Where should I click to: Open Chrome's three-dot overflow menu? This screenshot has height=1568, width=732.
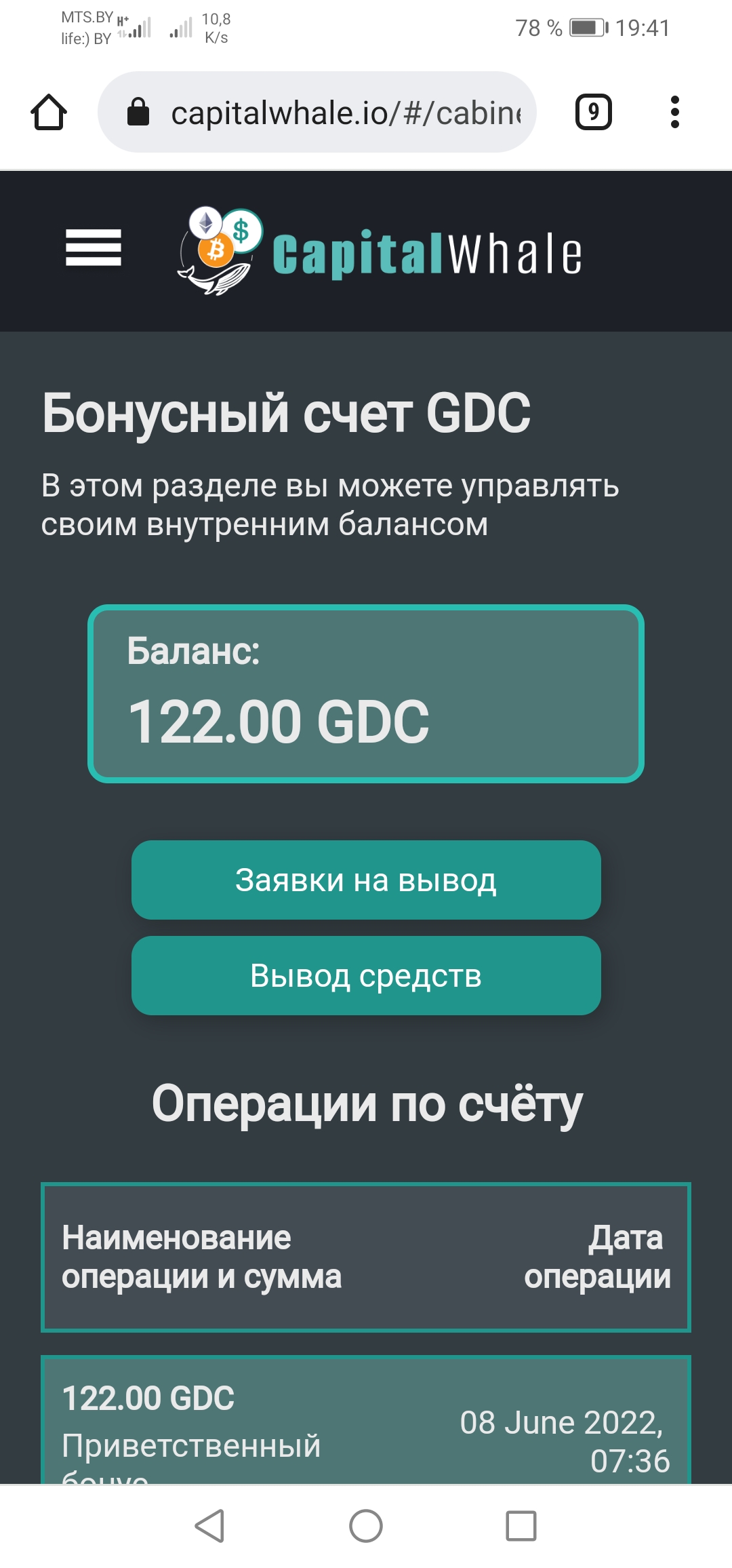click(673, 111)
